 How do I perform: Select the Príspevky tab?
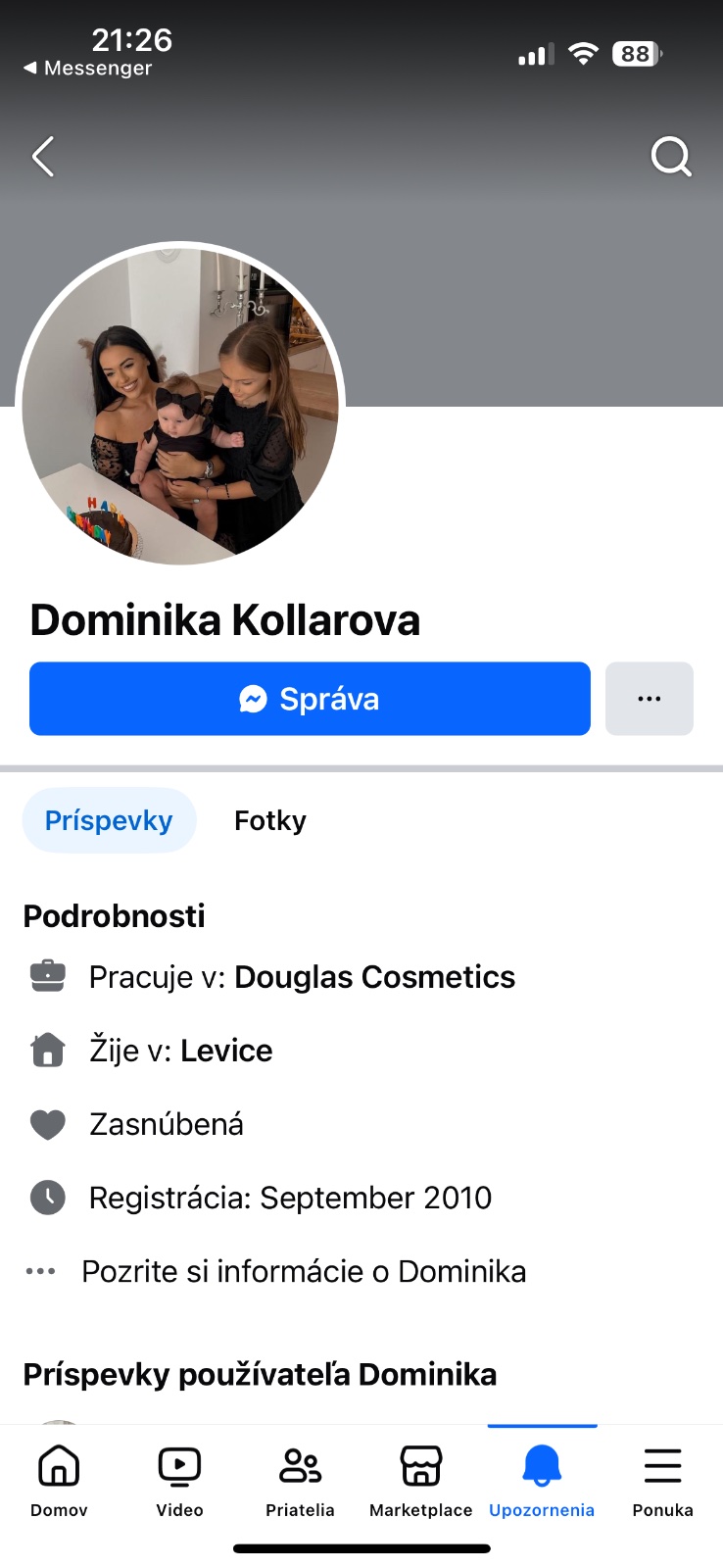(109, 820)
